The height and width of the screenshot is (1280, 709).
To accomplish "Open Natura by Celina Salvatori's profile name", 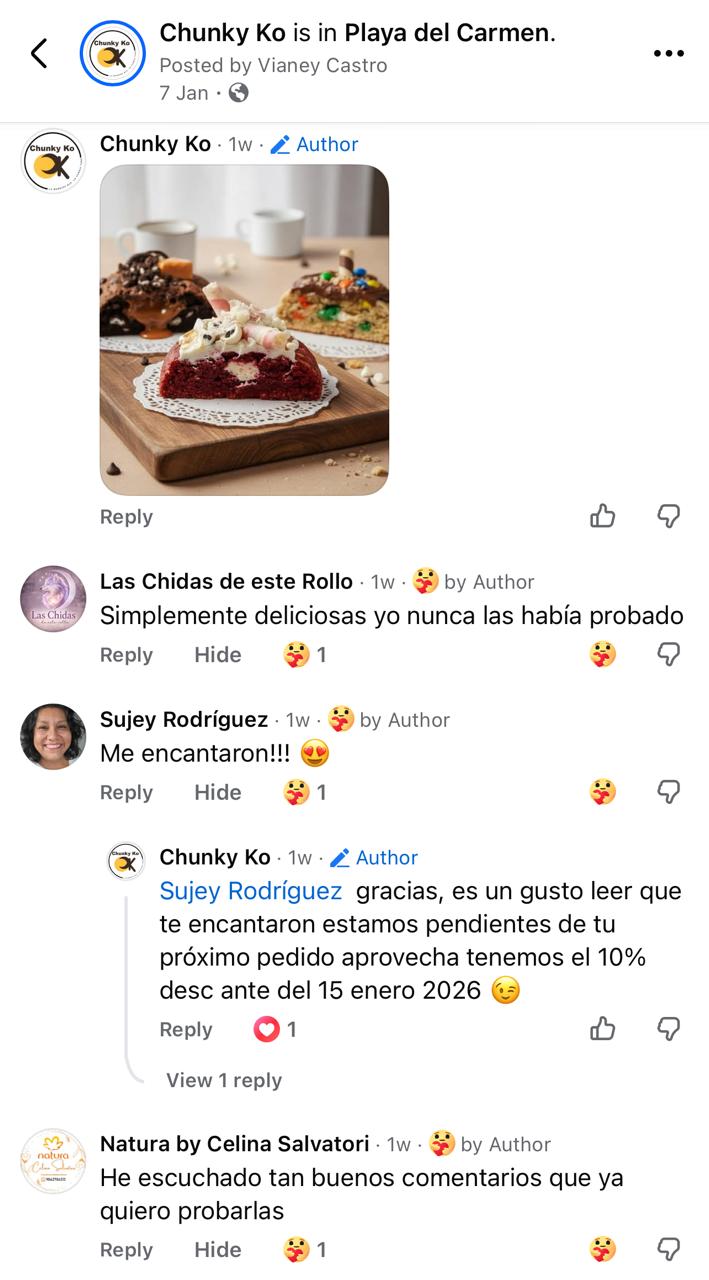I will (234, 1144).
